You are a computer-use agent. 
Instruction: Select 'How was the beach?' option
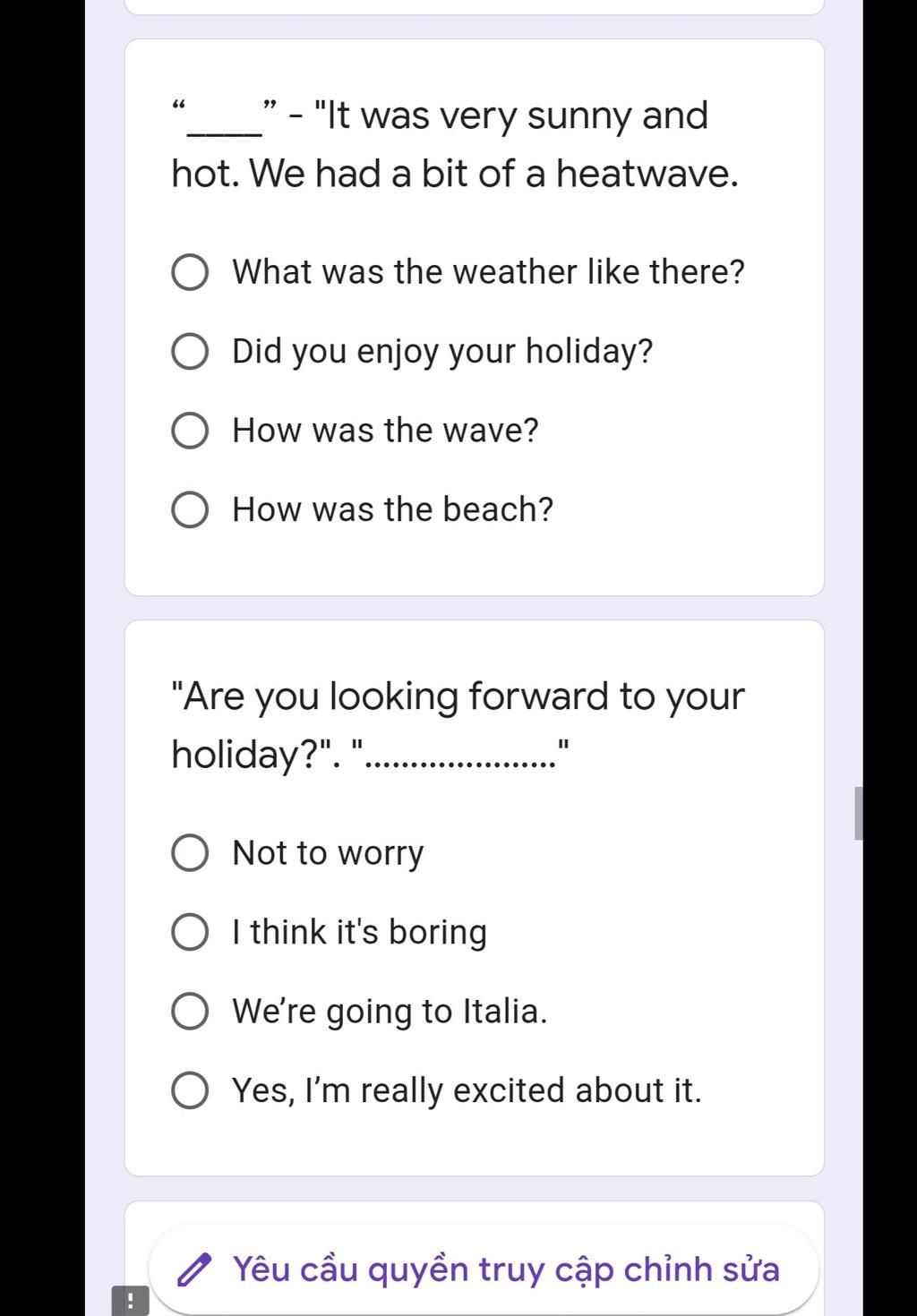click(190, 510)
